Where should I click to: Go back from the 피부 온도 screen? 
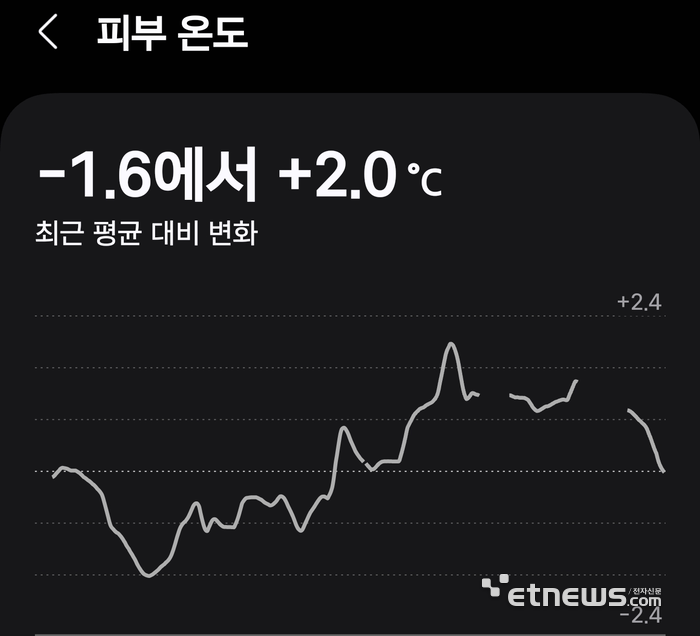pyautogui.click(x=47, y=33)
